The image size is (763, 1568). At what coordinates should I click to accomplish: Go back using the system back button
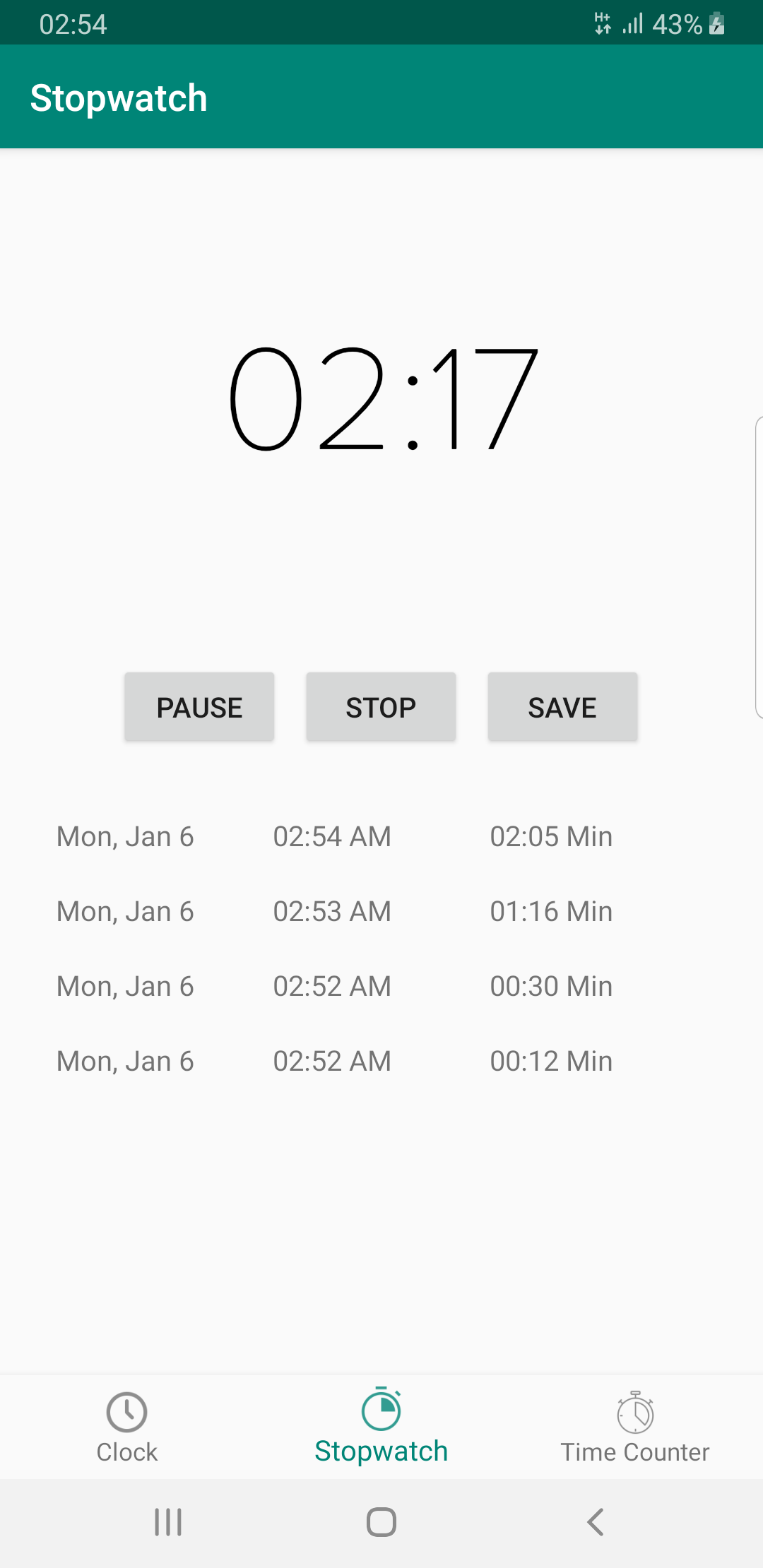click(596, 1522)
